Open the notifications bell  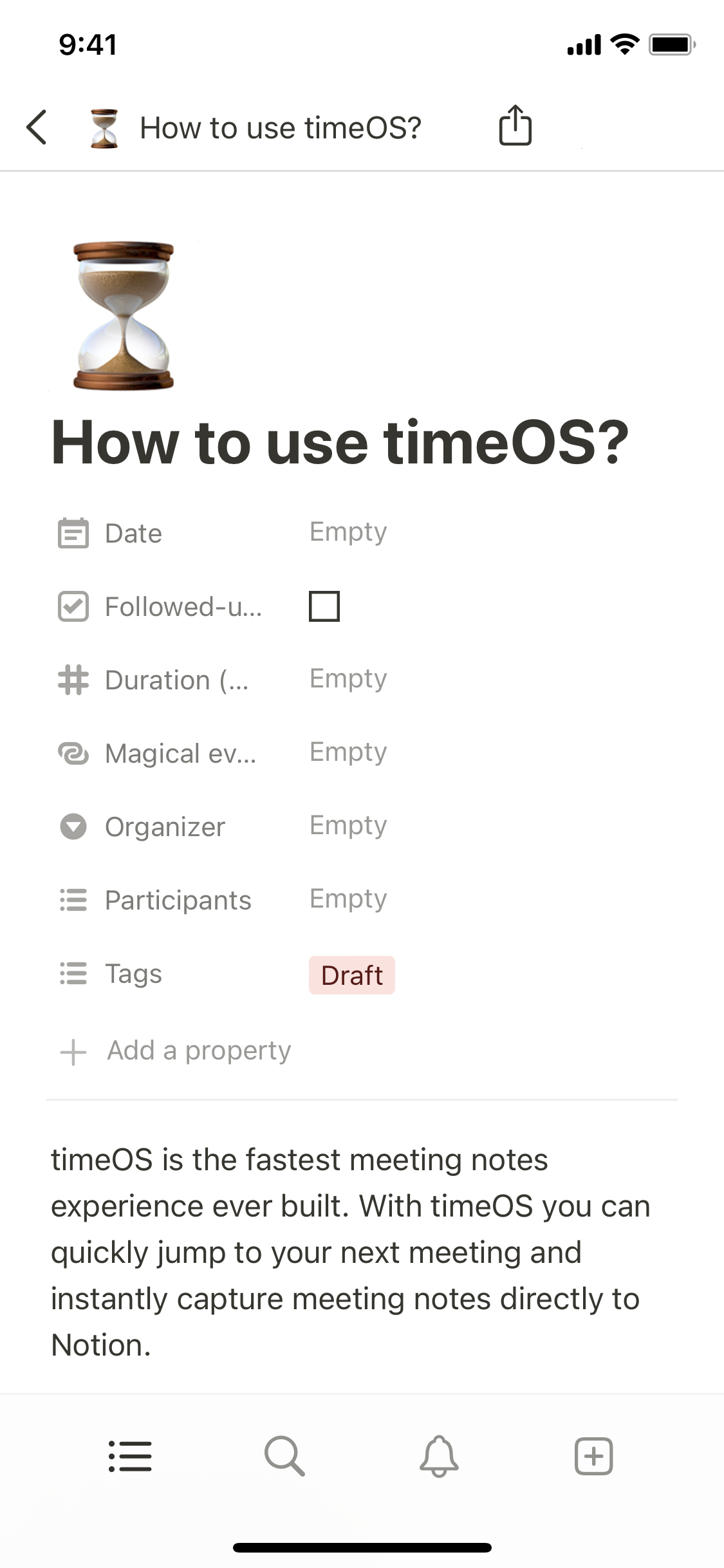point(439,1456)
